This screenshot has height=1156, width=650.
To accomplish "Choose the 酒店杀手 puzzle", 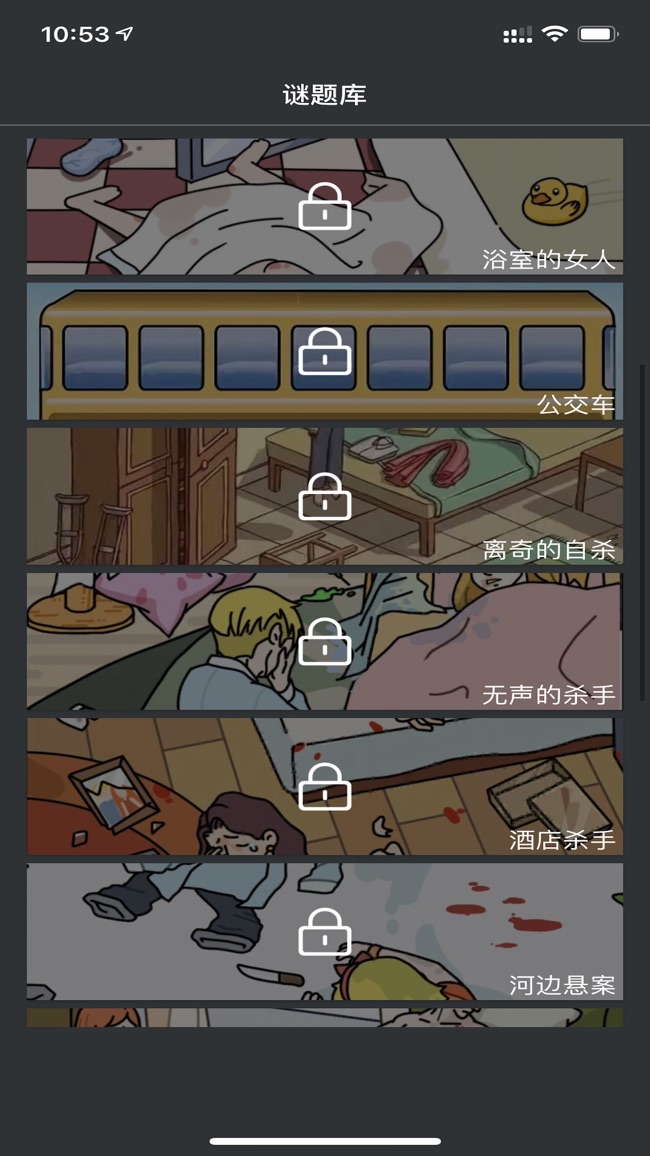I will click(x=324, y=786).
